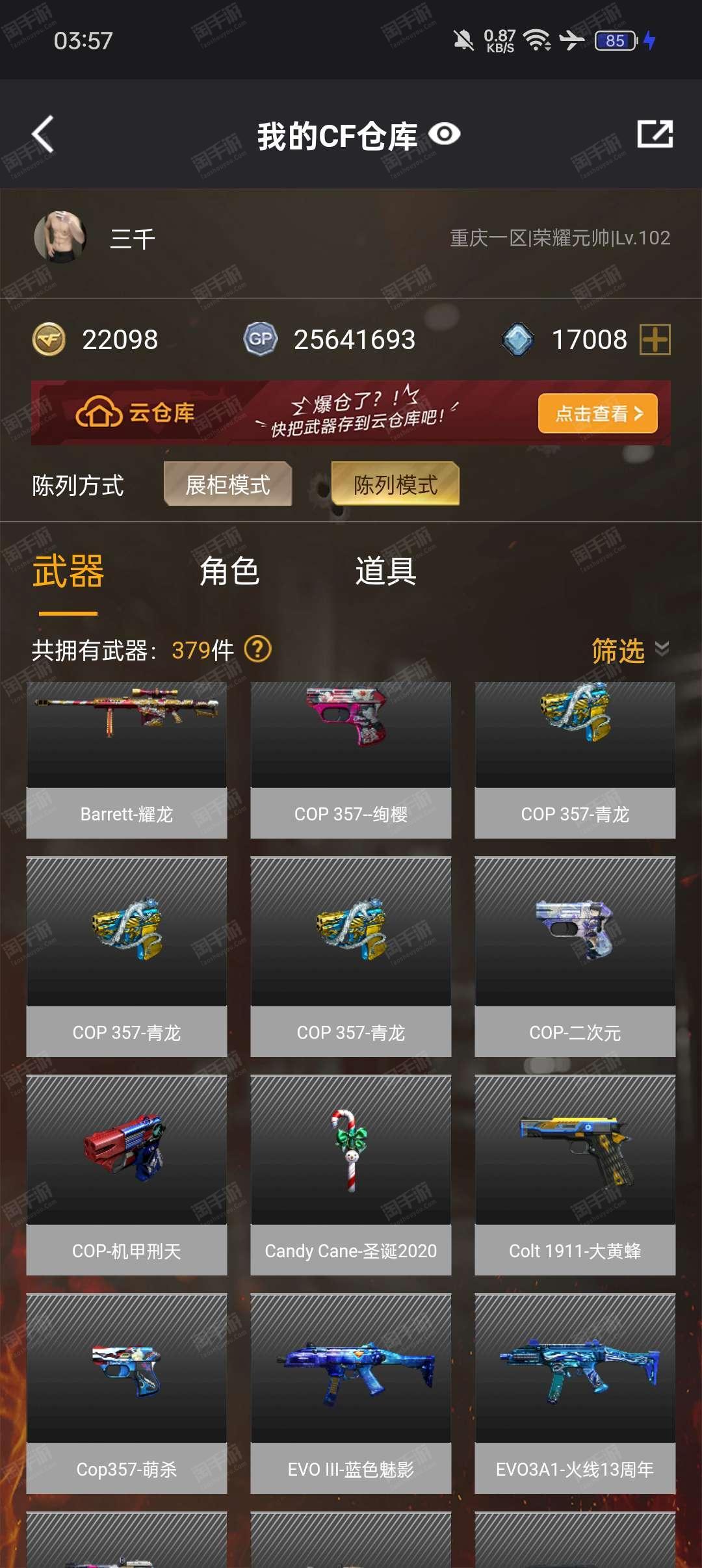Tap 点击查看 on the cloud warehouse banner
This screenshot has width=702, height=1568.
pos(597,413)
